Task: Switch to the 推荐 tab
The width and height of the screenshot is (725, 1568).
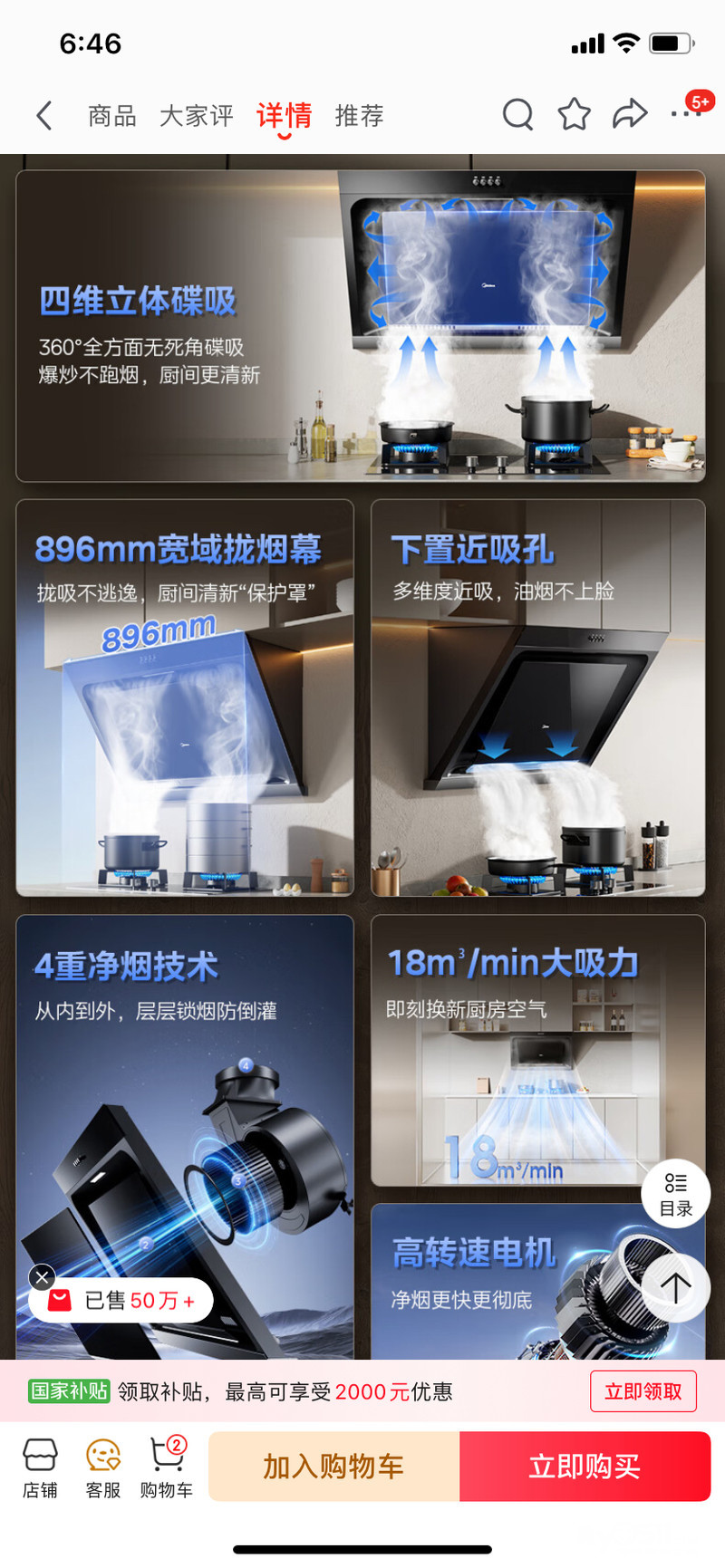Action: click(359, 116)
